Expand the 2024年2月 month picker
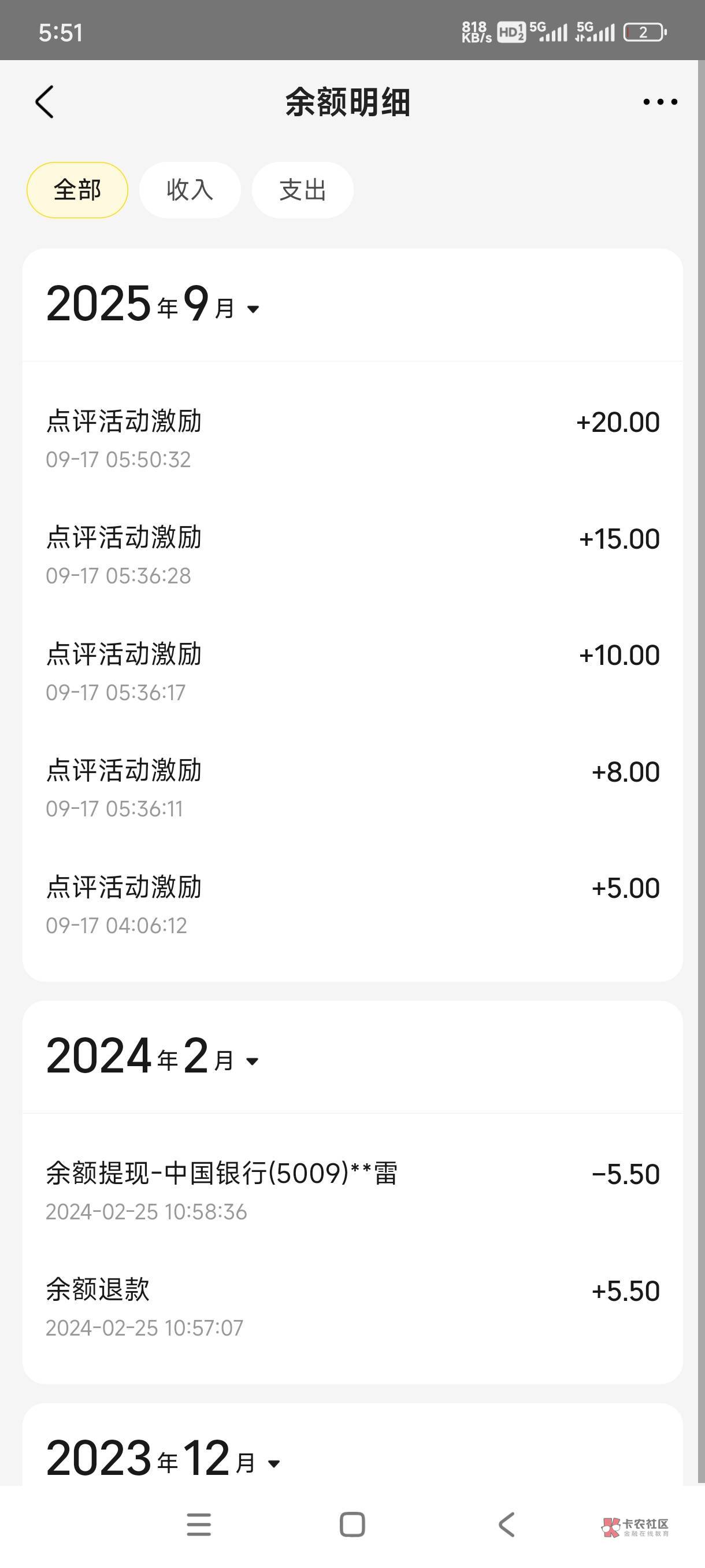 pyautogui.click(x=253, y=1062)
